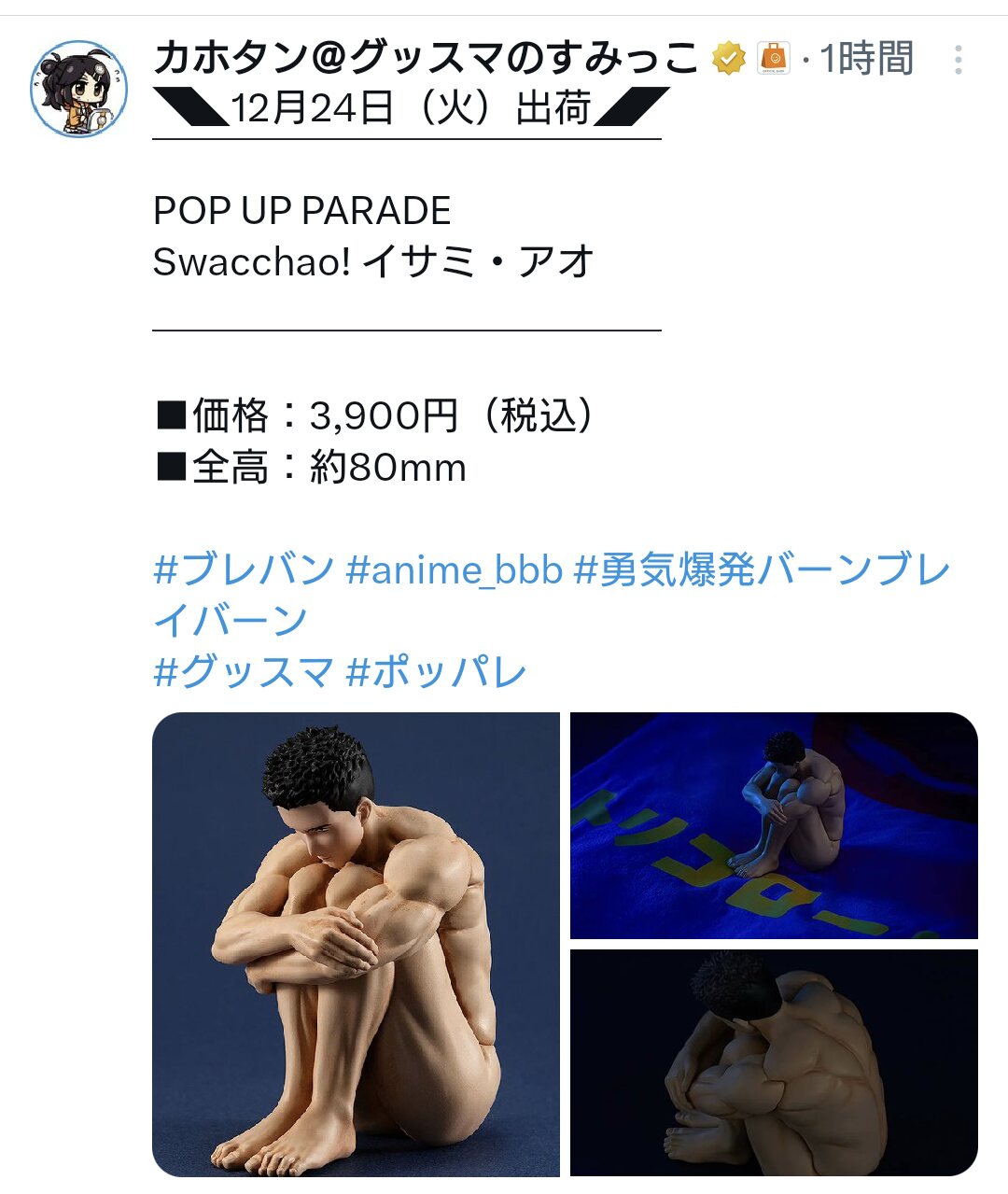
Task: View the figure photo on blue towel
Action: (774, 825)
